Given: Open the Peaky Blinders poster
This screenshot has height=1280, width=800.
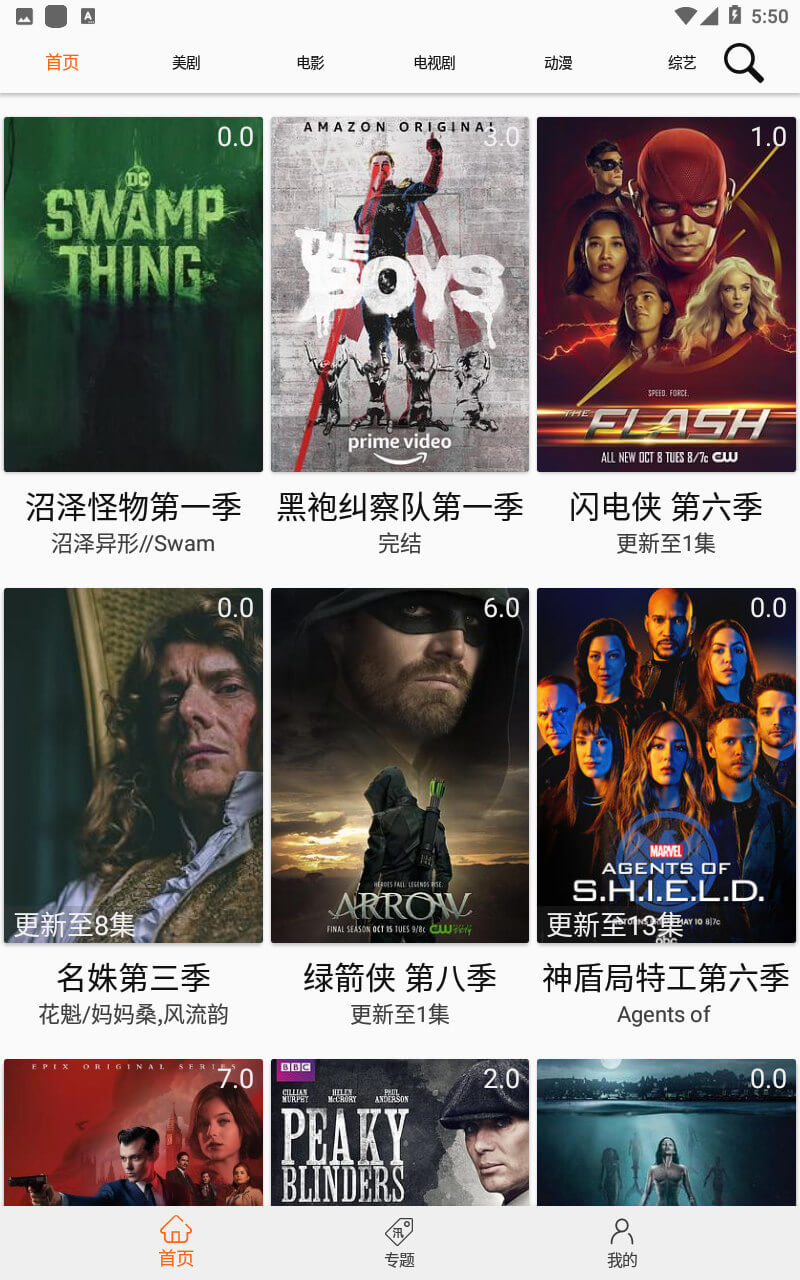Looking at the screenshot, I should [x=400, y=1132].
